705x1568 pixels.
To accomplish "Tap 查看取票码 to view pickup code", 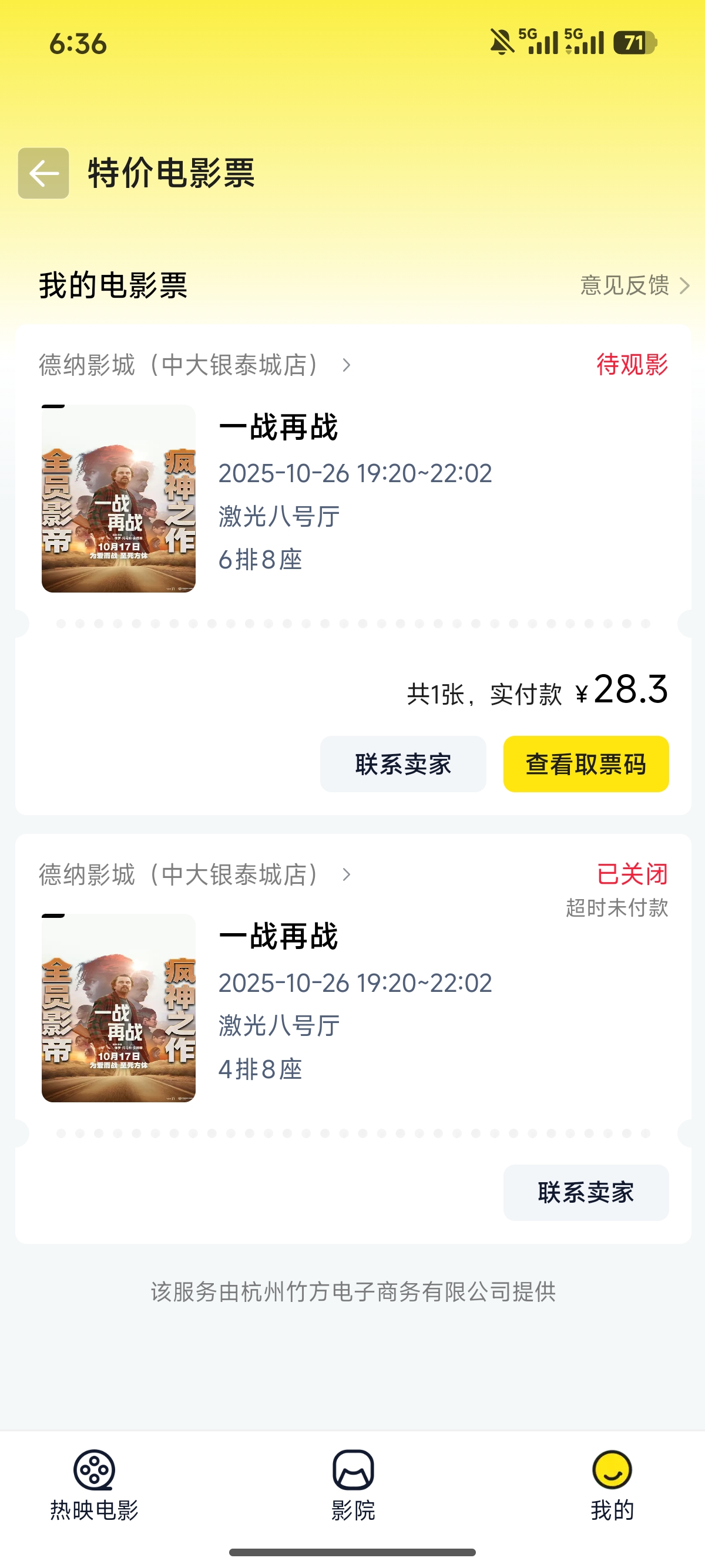I will tap(586, 764).
